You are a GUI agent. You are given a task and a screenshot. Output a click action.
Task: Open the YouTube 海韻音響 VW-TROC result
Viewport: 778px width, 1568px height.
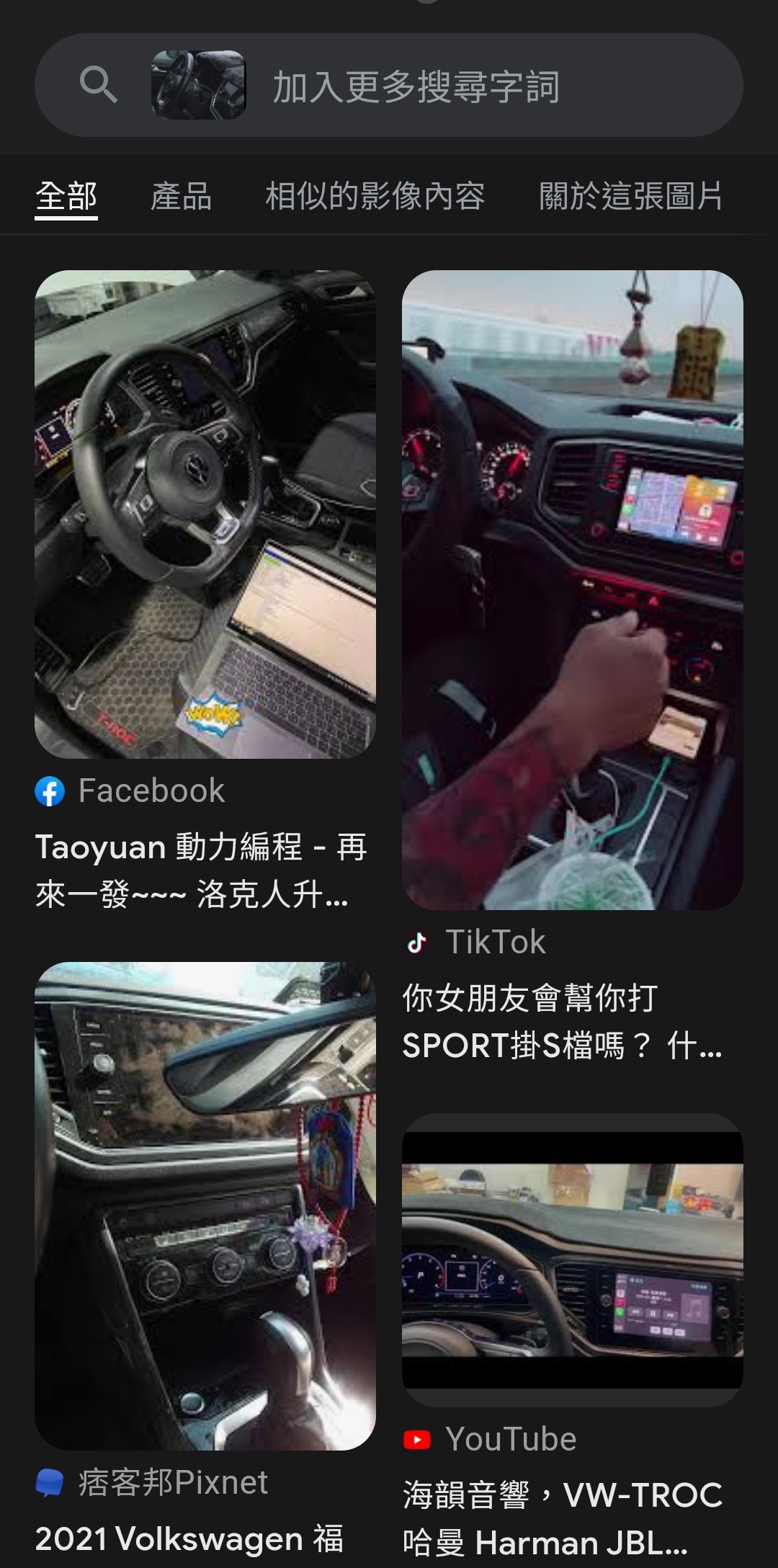coord(572,1261)
